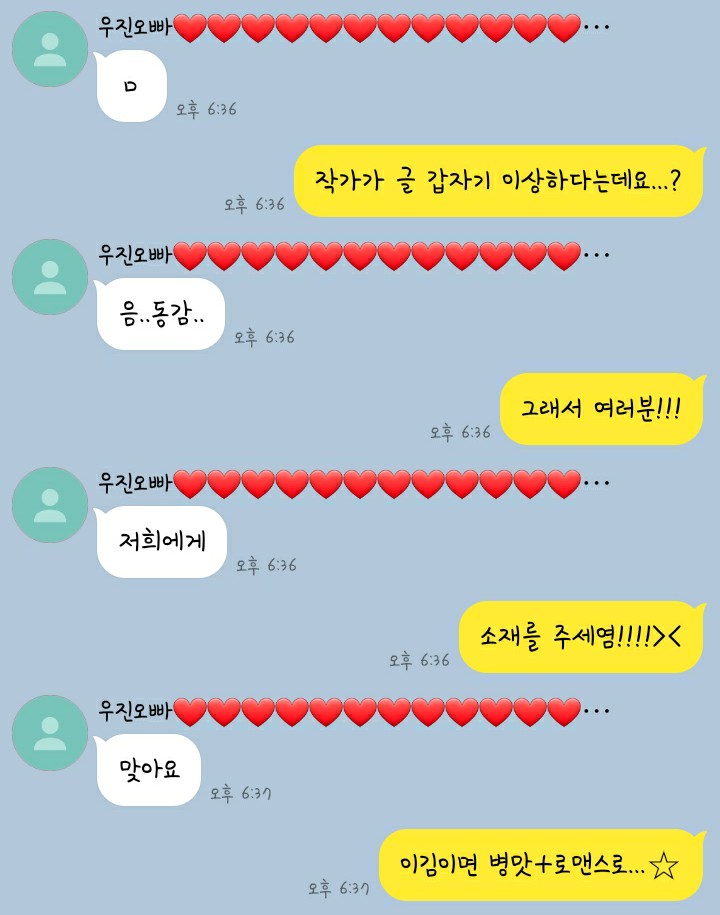The width and height of the screenshot is (720, 915).
Task: Open 우진오빠's profile picture beside the 'ㅁ' message
Action: point(50,49)
